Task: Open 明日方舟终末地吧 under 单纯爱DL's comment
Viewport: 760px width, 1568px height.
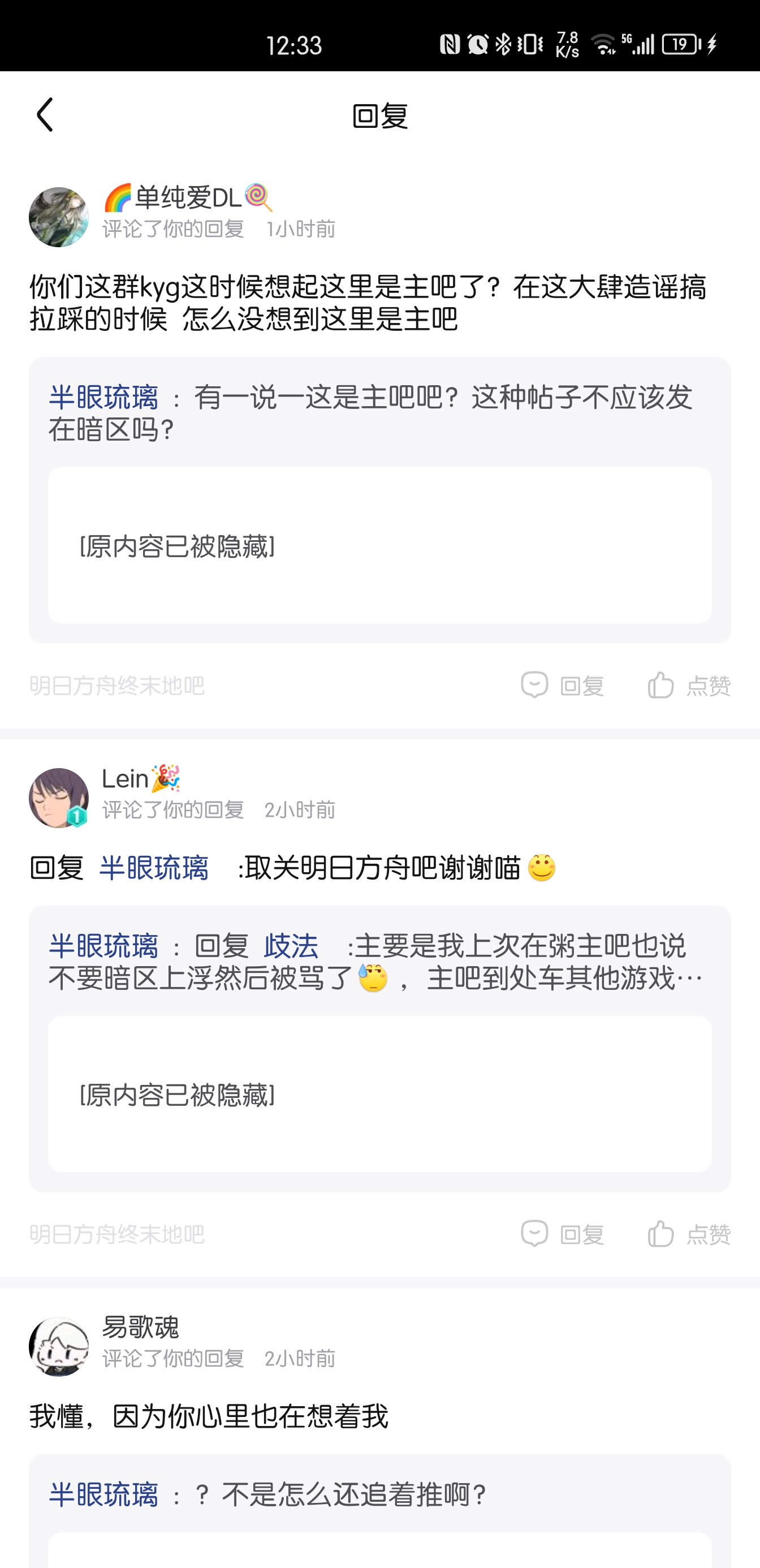Action: [117, 686]
